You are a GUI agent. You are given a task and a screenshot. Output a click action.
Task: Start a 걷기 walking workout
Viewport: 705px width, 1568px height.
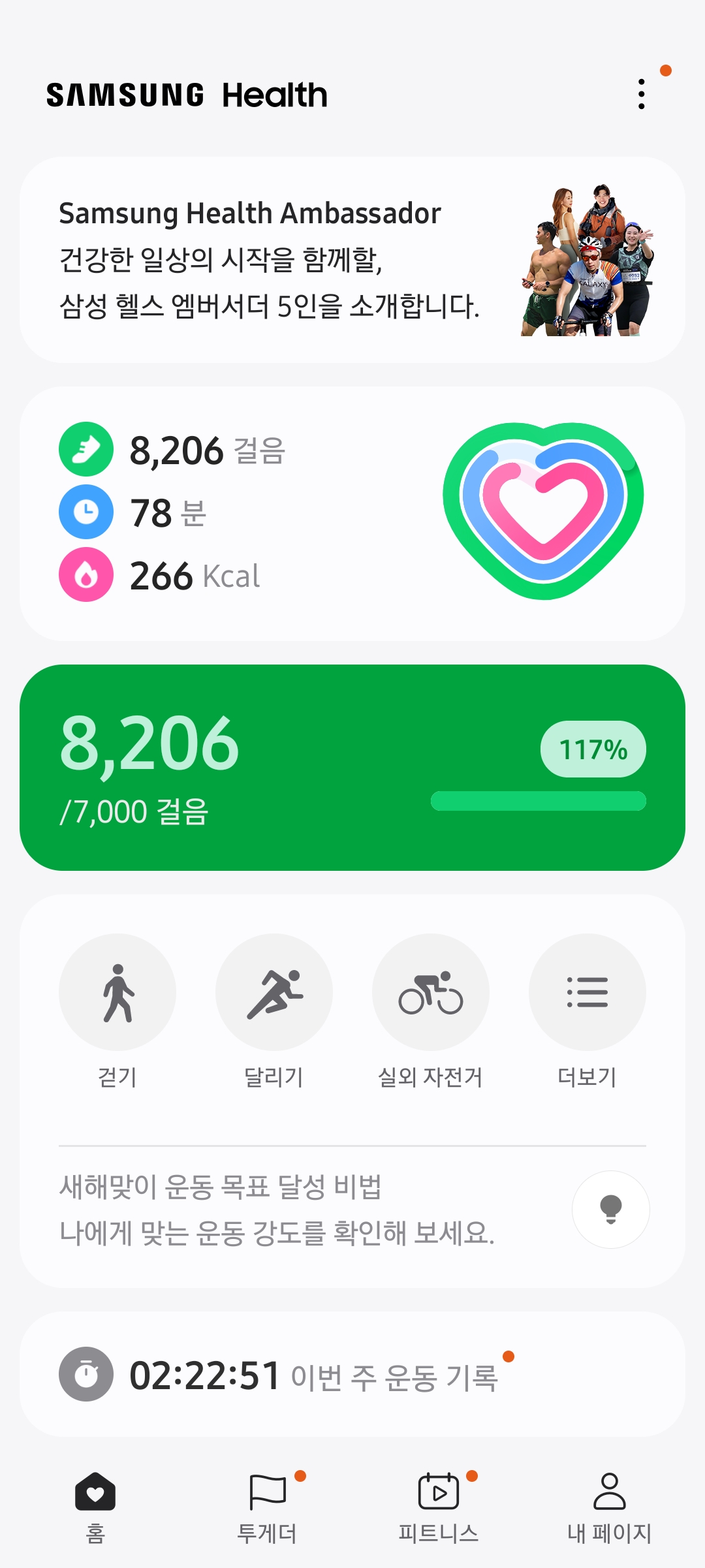click(x=117, y=992)
